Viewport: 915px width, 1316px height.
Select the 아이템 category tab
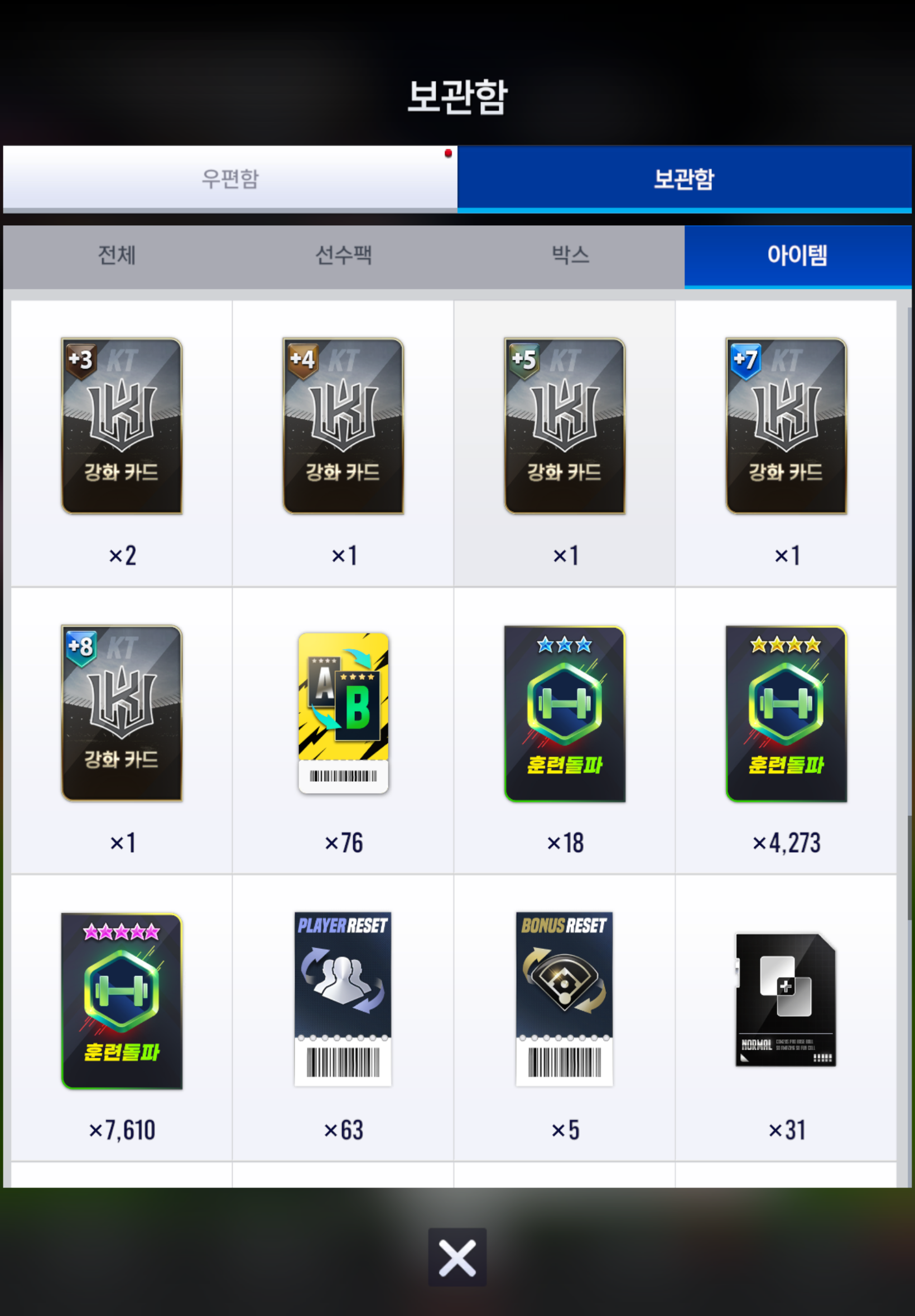[797, 255]
